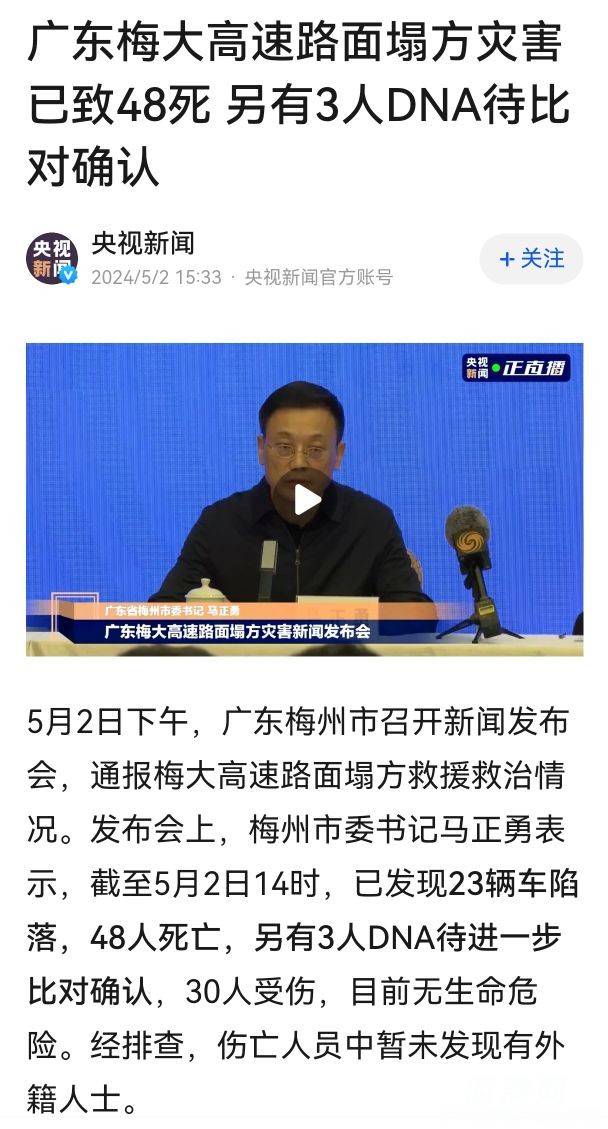Screen dimensions: 608x1129
Task: Open the 央视新闻 profile avatar
Action: (x=51, y=259)
